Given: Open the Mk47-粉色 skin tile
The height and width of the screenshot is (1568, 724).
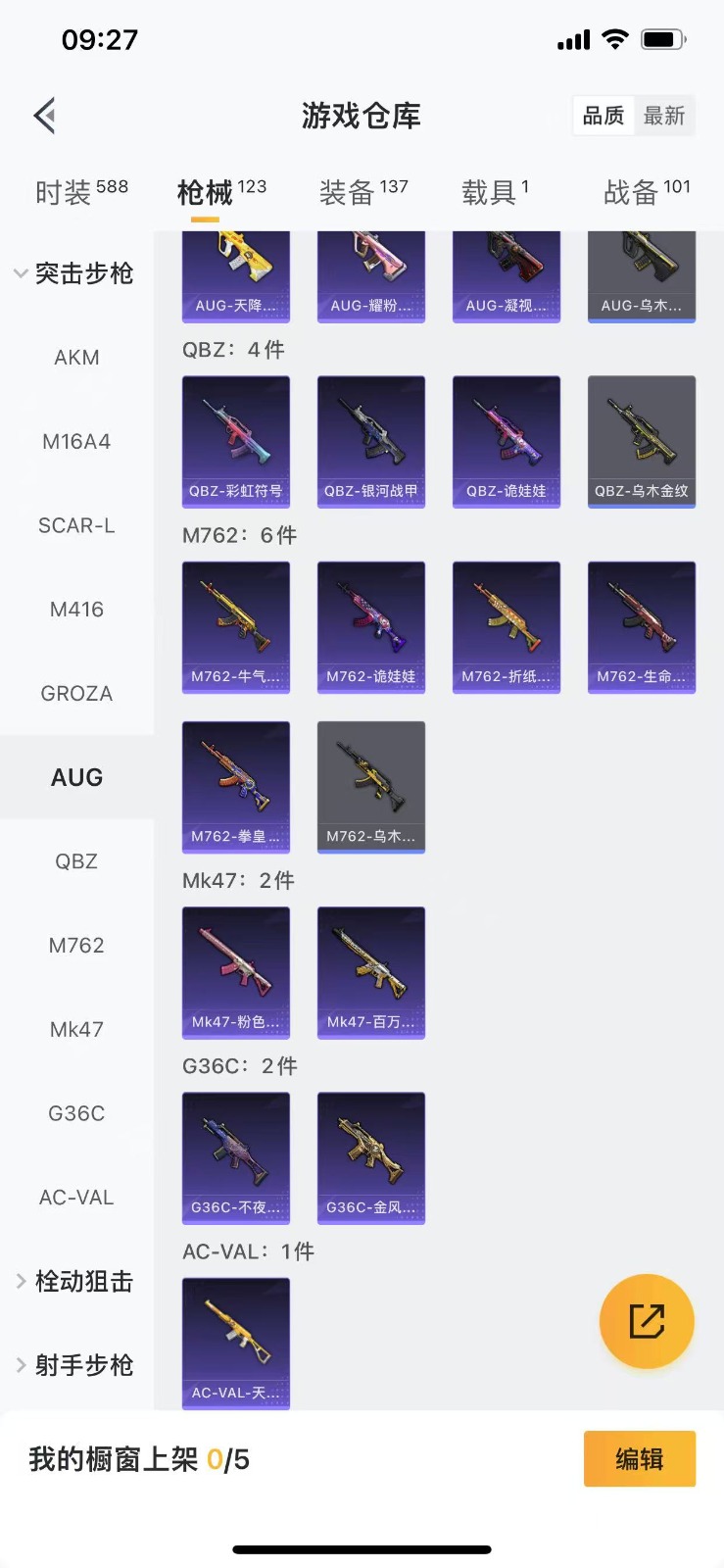Looking at the screenshot, I should point(236,971).
